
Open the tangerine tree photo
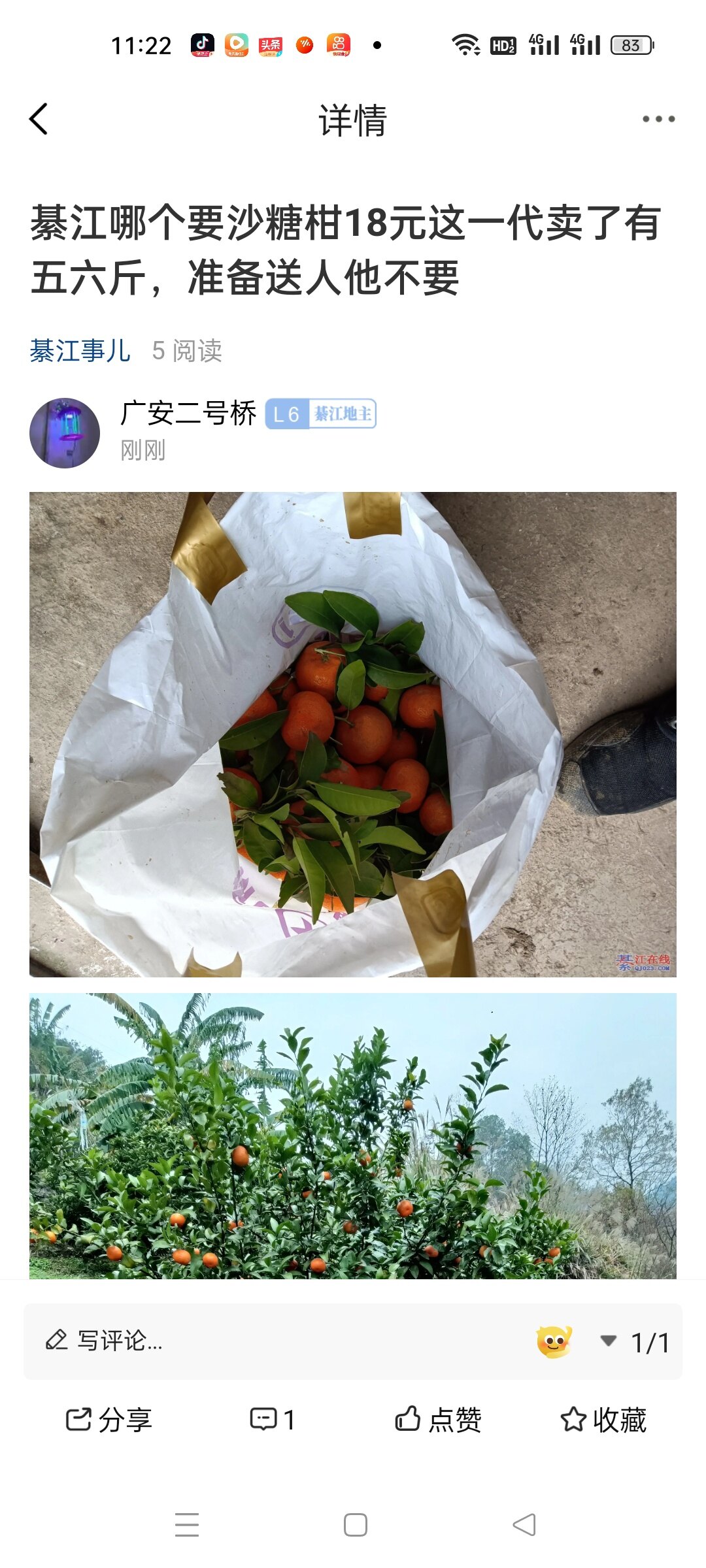click(353, 1135)
